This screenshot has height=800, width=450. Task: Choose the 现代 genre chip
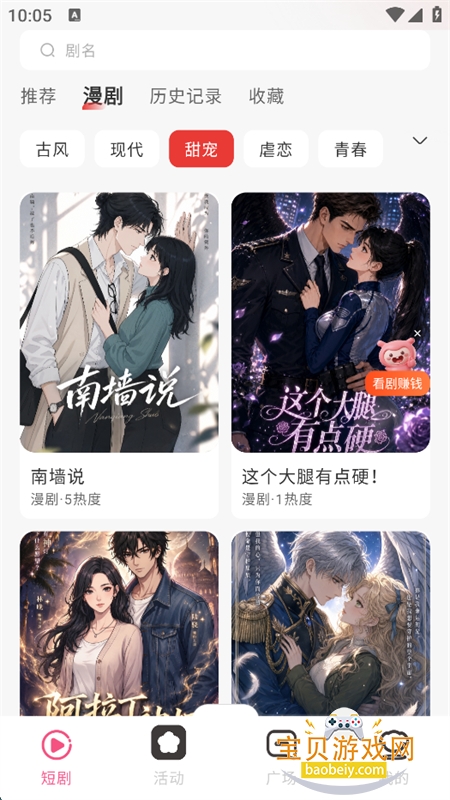point(127,149)
